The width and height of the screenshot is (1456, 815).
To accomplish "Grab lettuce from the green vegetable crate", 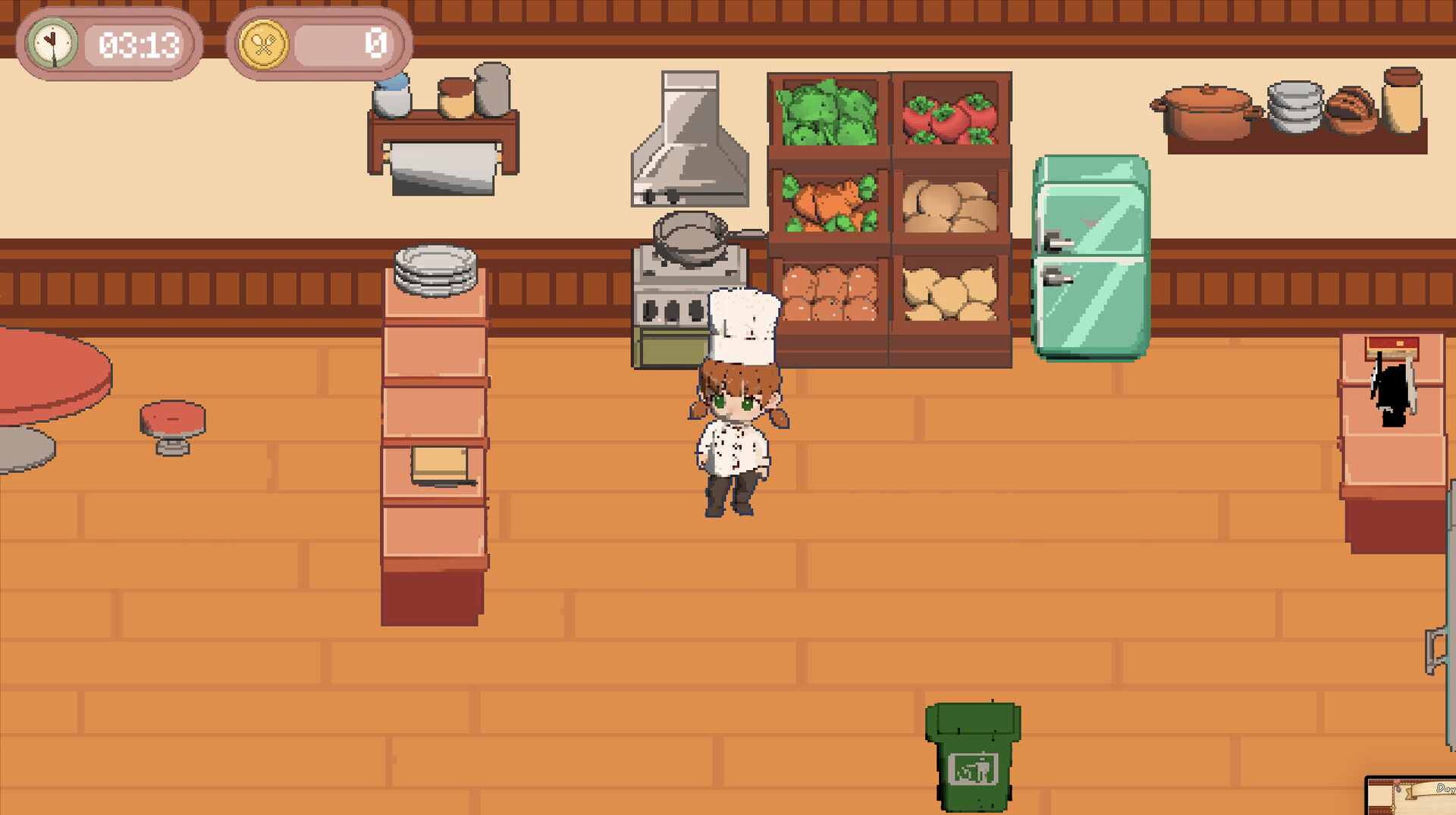I will (x=828, y=114).
